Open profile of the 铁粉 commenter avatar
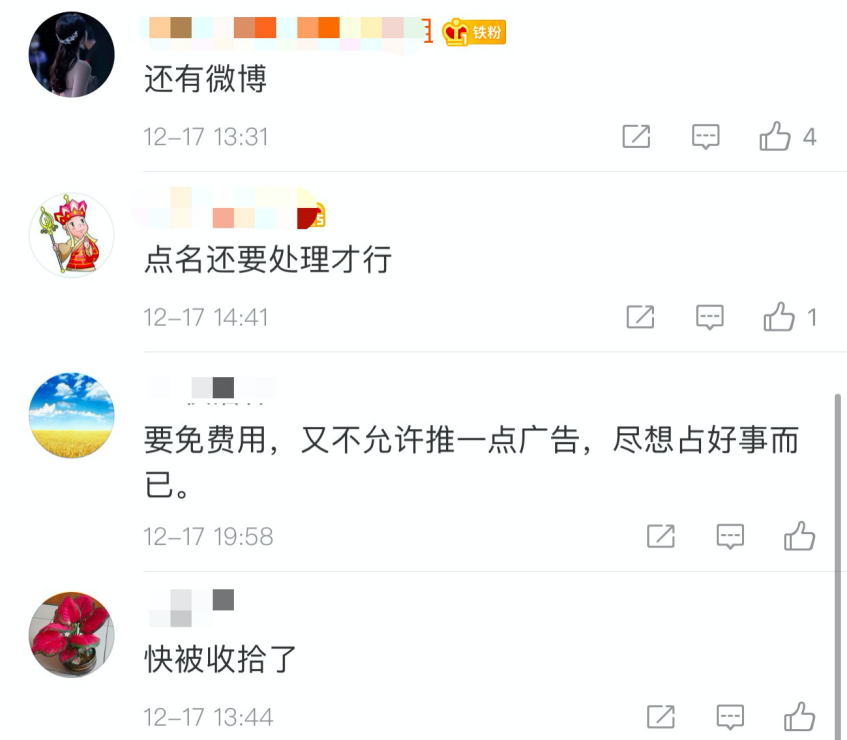Screen dimensions: 847x740 (71, 55)
